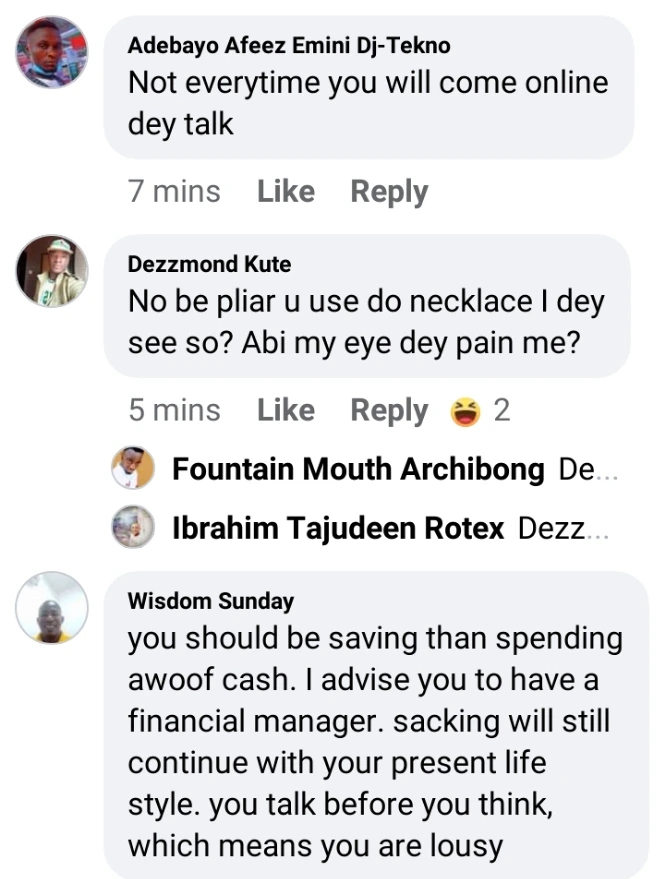
Task: Like Adebayo Afeez Emini Dj-Tekno's comment
Action: point(285,192)
